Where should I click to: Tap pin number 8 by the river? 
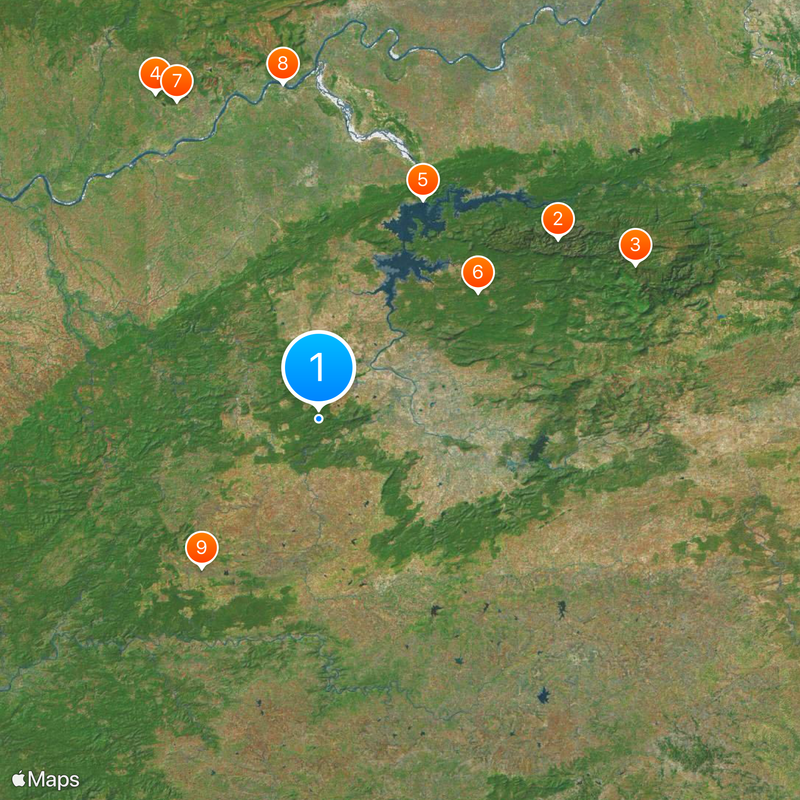pos(283,66)
